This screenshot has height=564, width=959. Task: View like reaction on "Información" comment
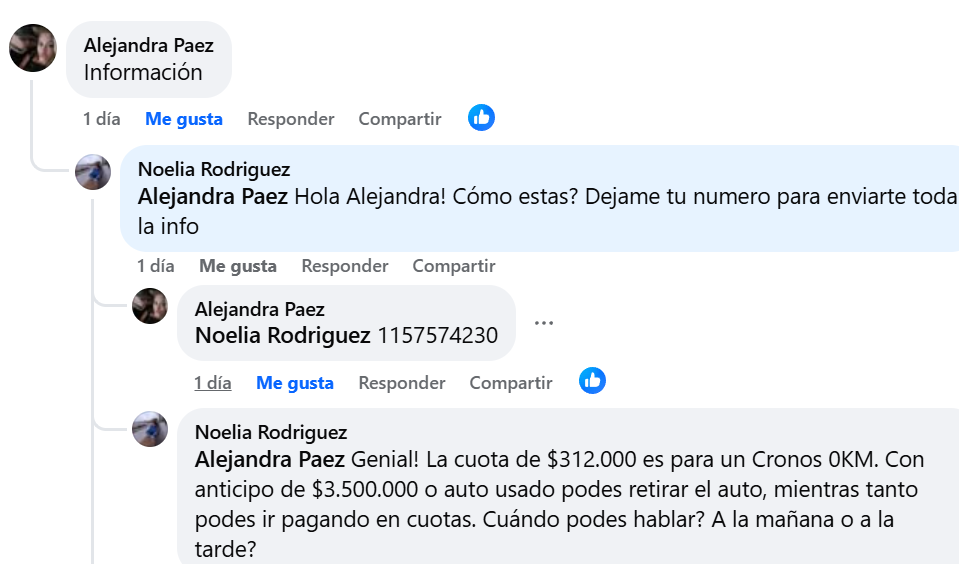click(x=481, y=118)
